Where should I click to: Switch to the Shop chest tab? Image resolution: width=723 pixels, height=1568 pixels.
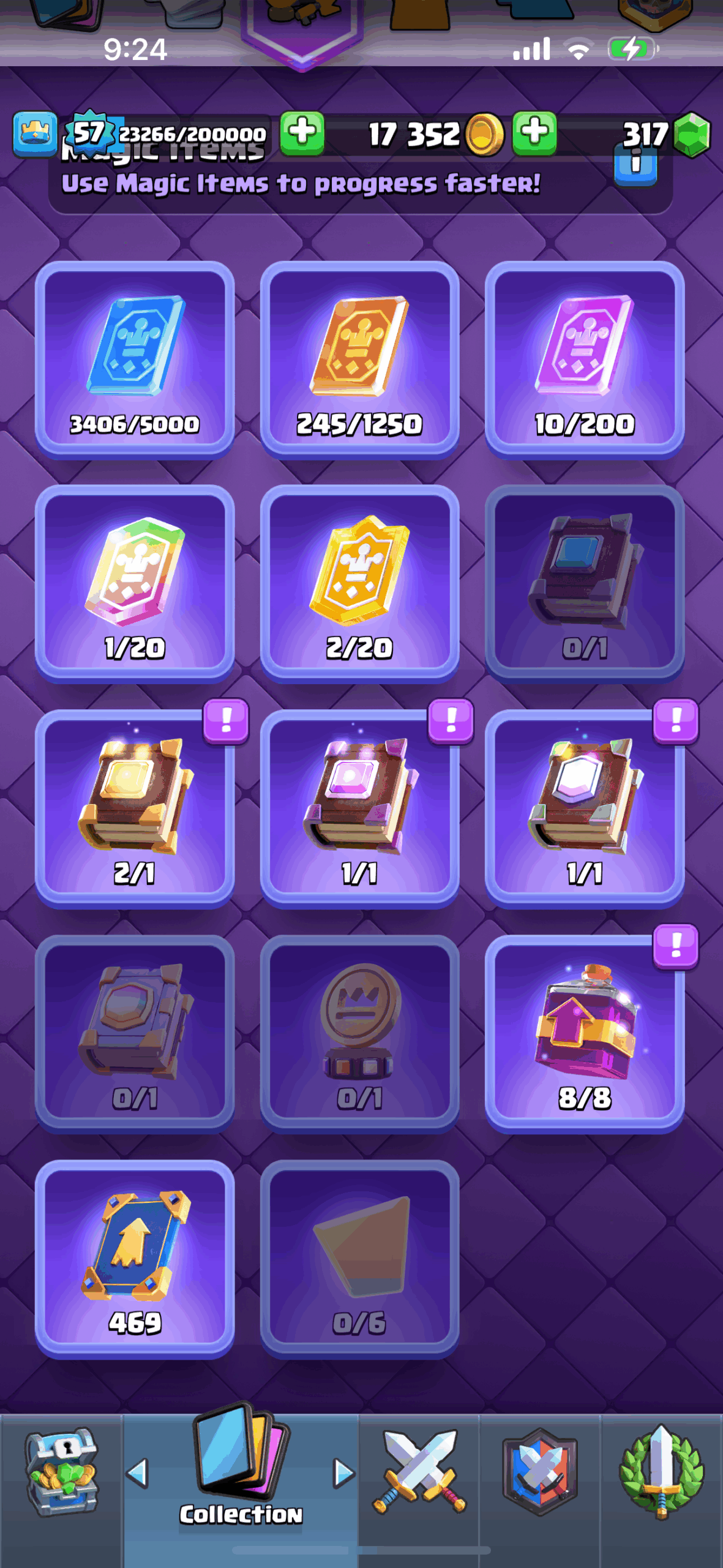click(61, 1472)
